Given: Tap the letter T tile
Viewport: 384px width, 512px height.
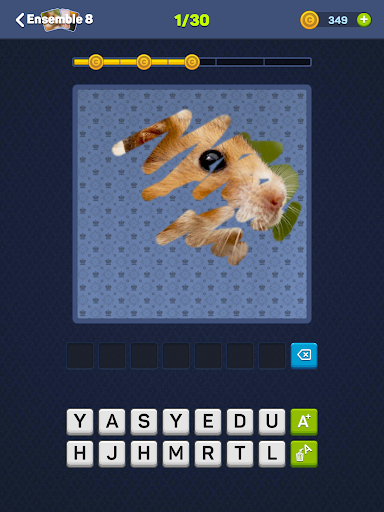Looking at the screenshot, I should click(x=240, y=454).
